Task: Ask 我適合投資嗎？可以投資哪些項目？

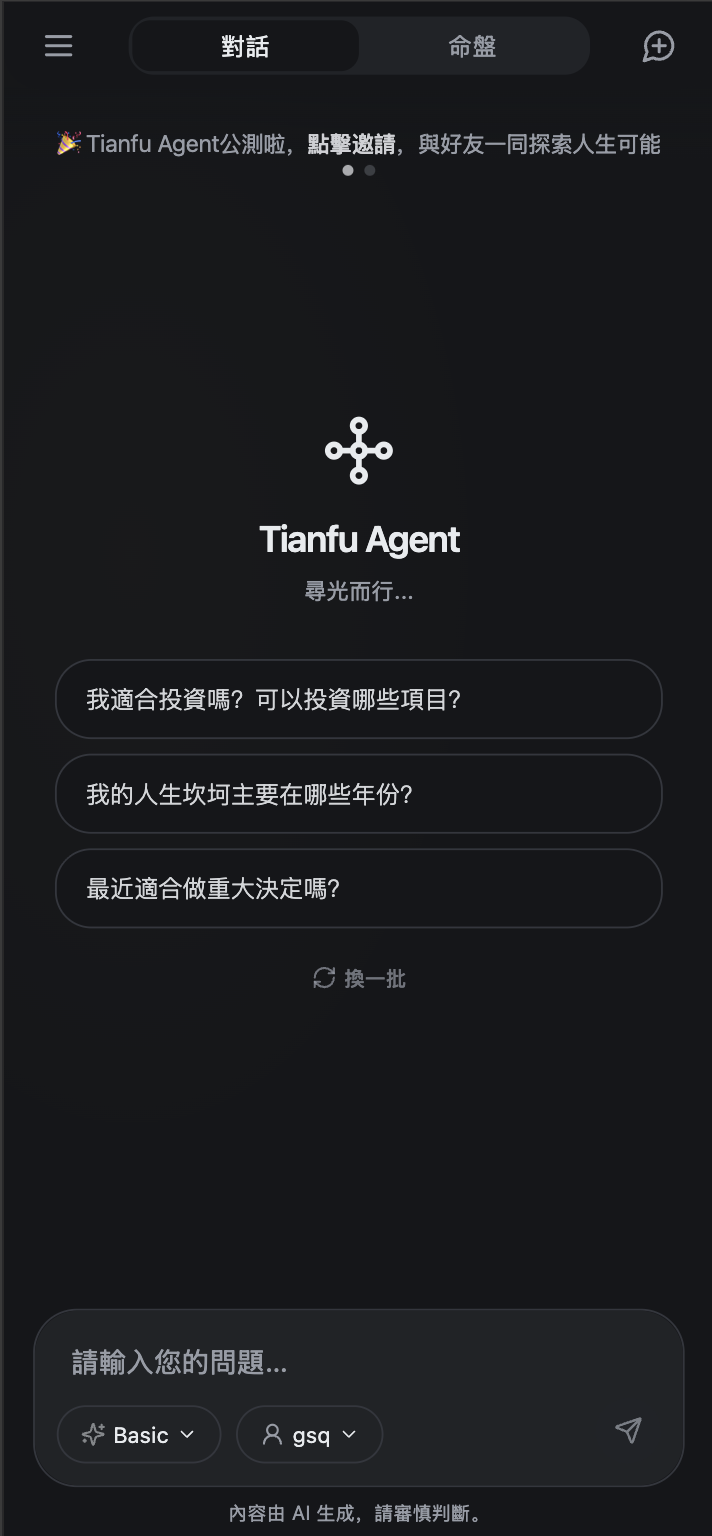Action: tap(358, 699)
